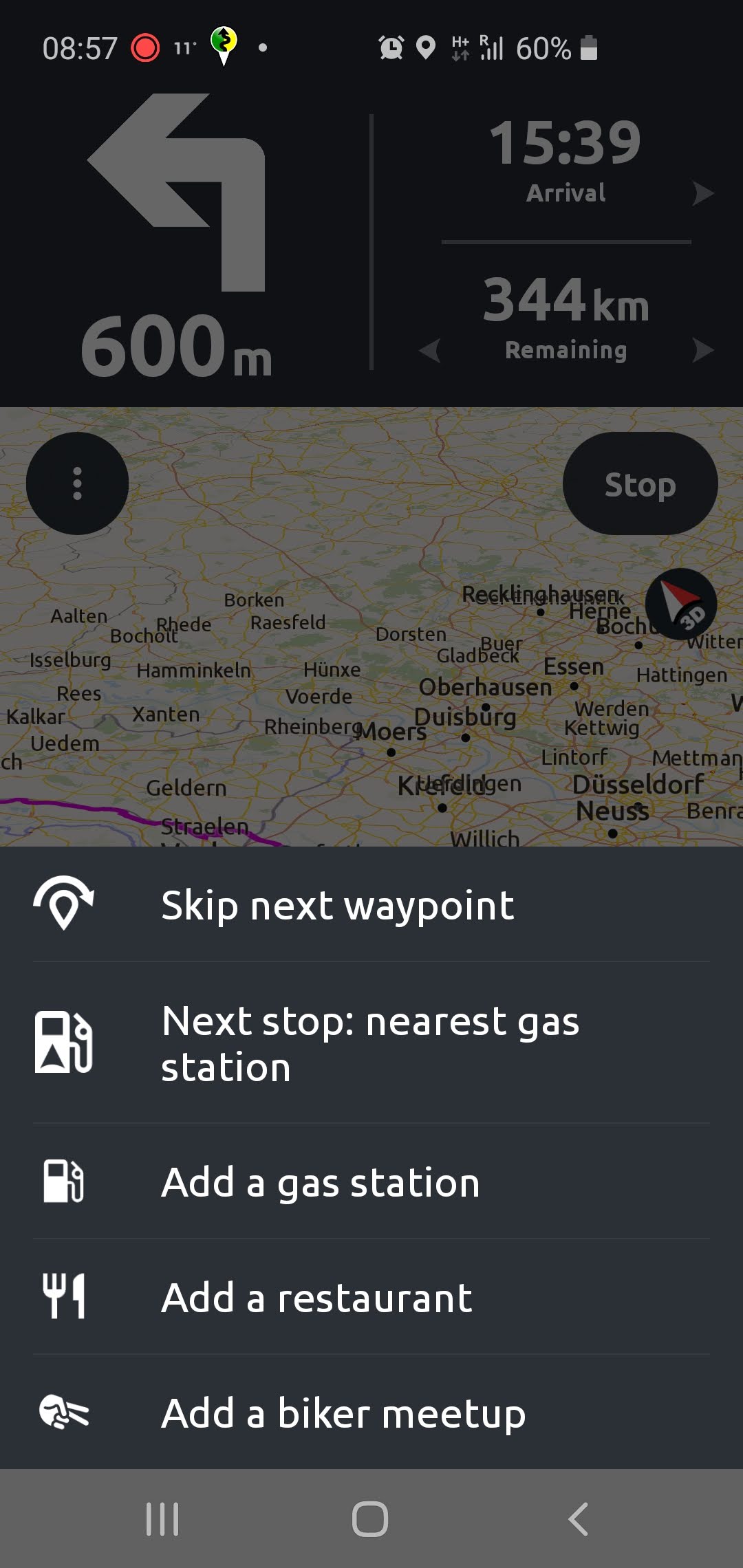Go back using system back button
The width and height of the screenshot is (743, 1568).
tap(578, 1518)
